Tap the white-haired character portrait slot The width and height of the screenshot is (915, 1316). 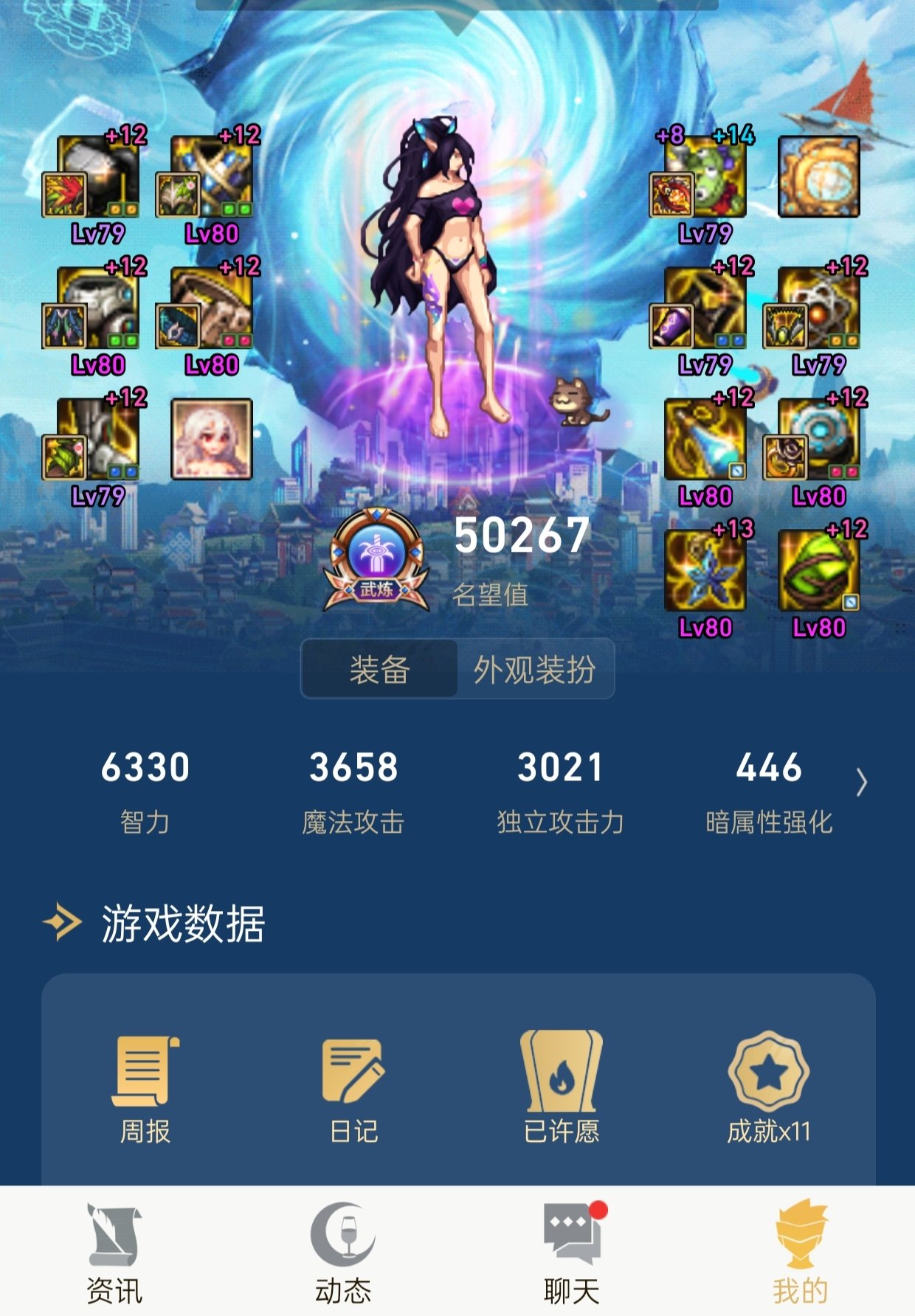[212, 440]
